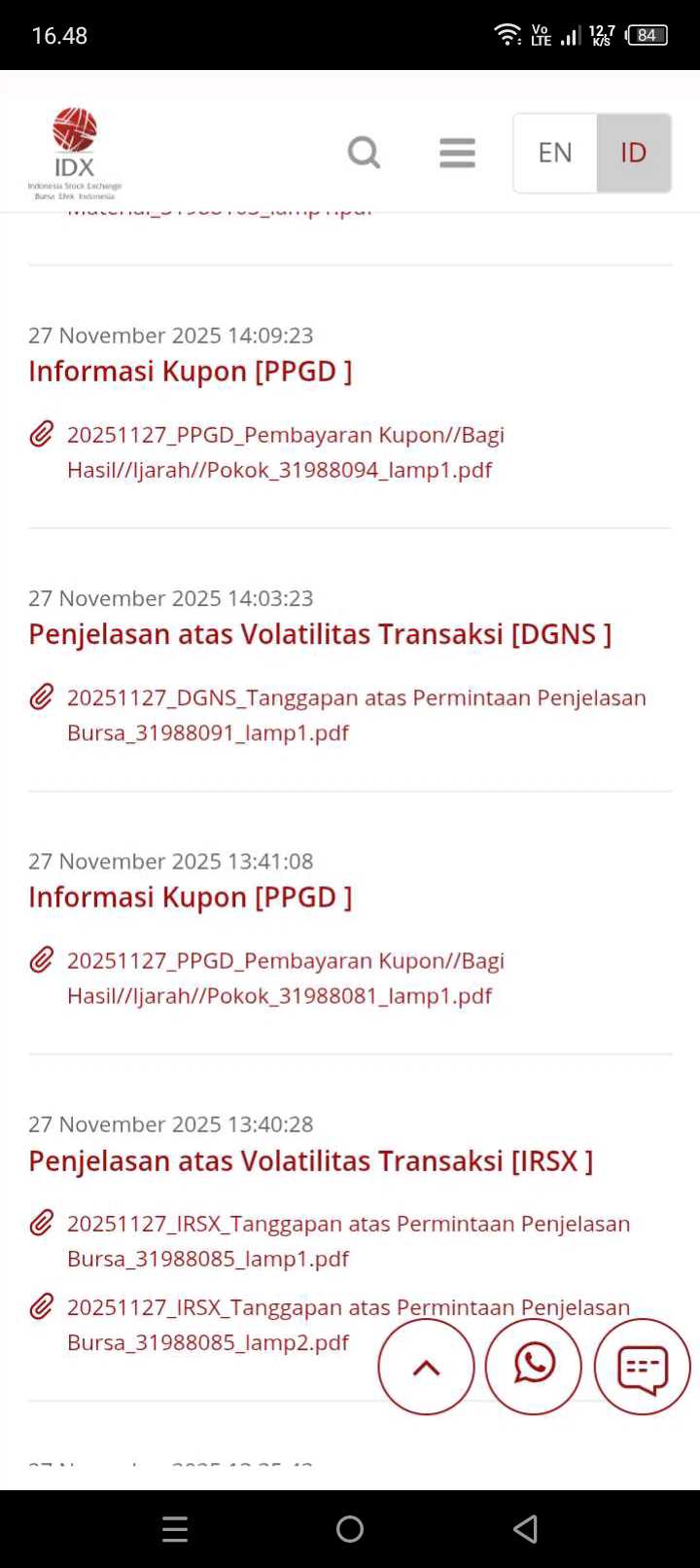Switch language to EN
700x1568 pixels.
point(555,153)
